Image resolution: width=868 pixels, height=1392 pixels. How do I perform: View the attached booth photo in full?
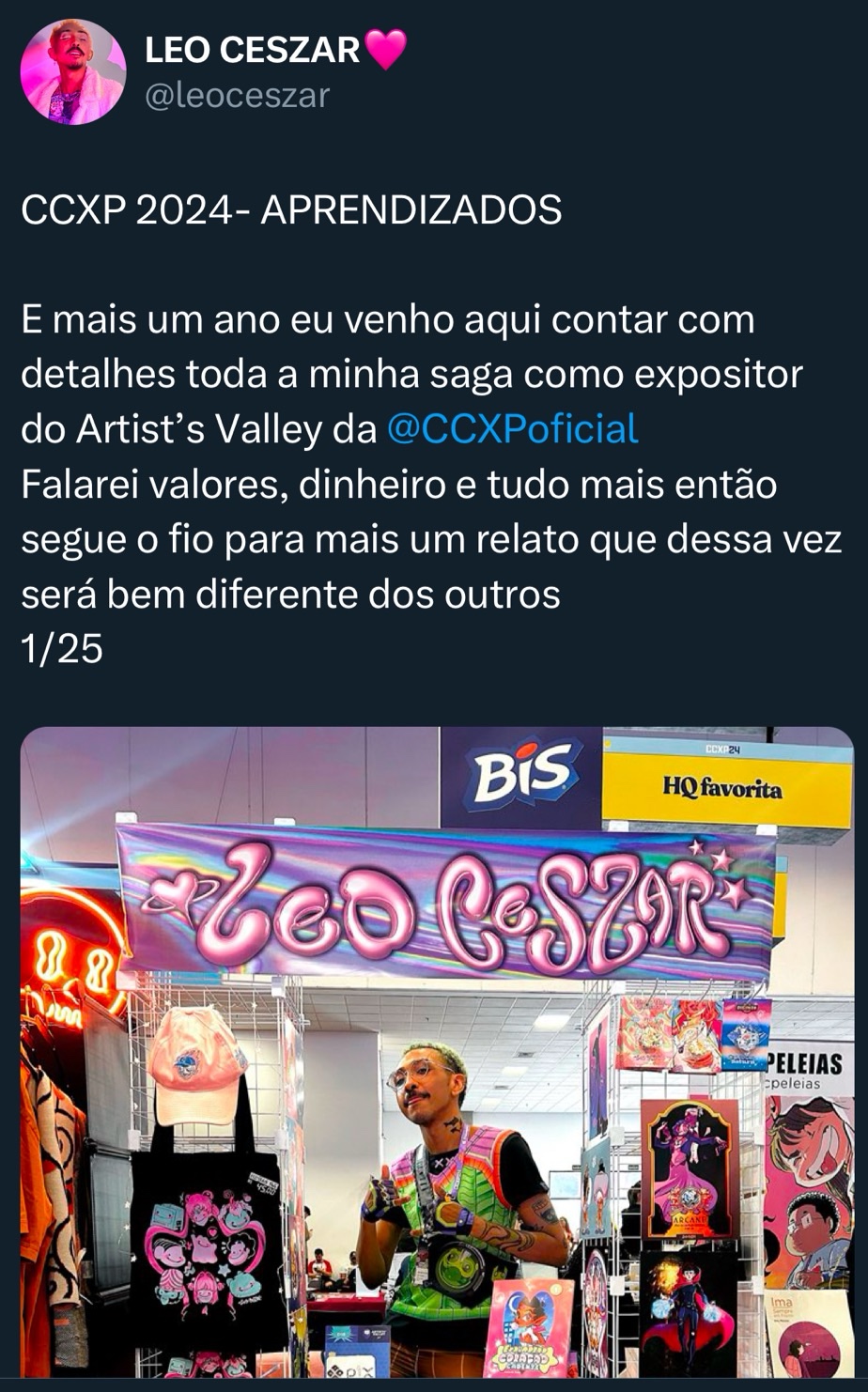tap(437, 1052)
